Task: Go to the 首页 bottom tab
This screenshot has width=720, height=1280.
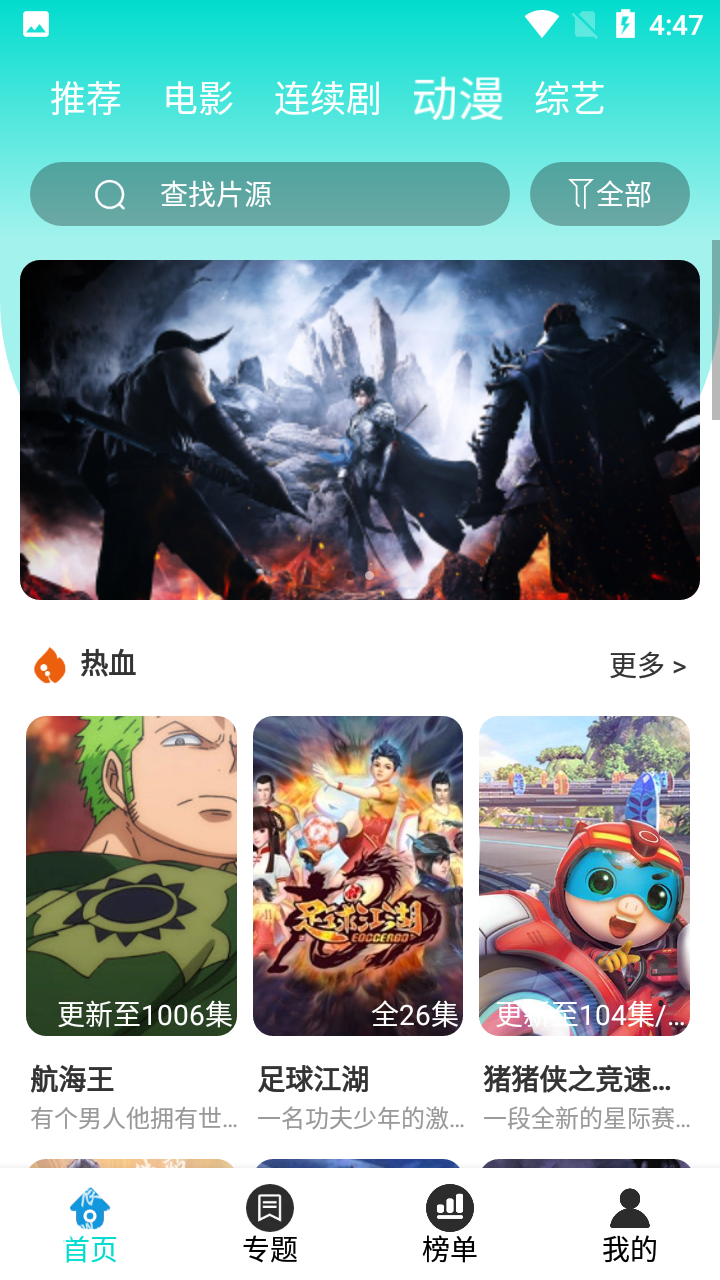Action: 90,1225
